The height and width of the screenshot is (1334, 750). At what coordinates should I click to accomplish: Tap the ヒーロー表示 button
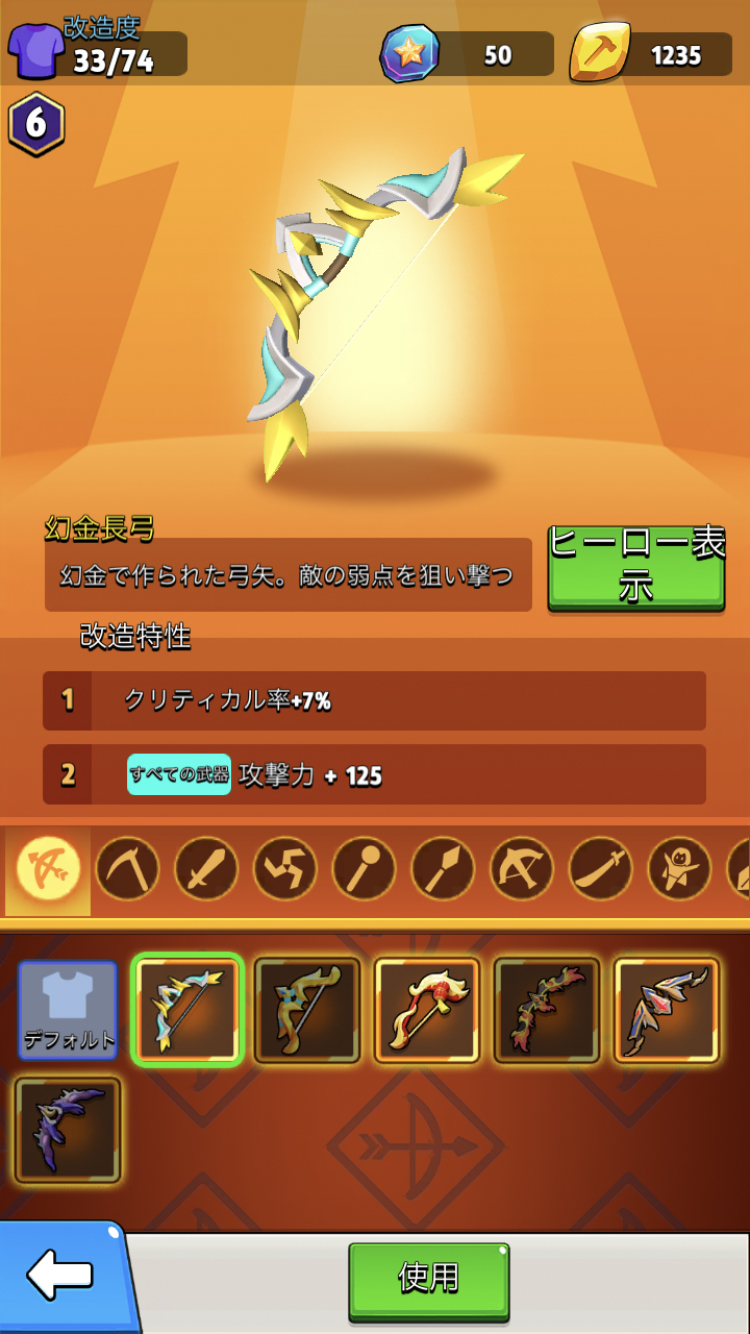click(x=636, y=565)
